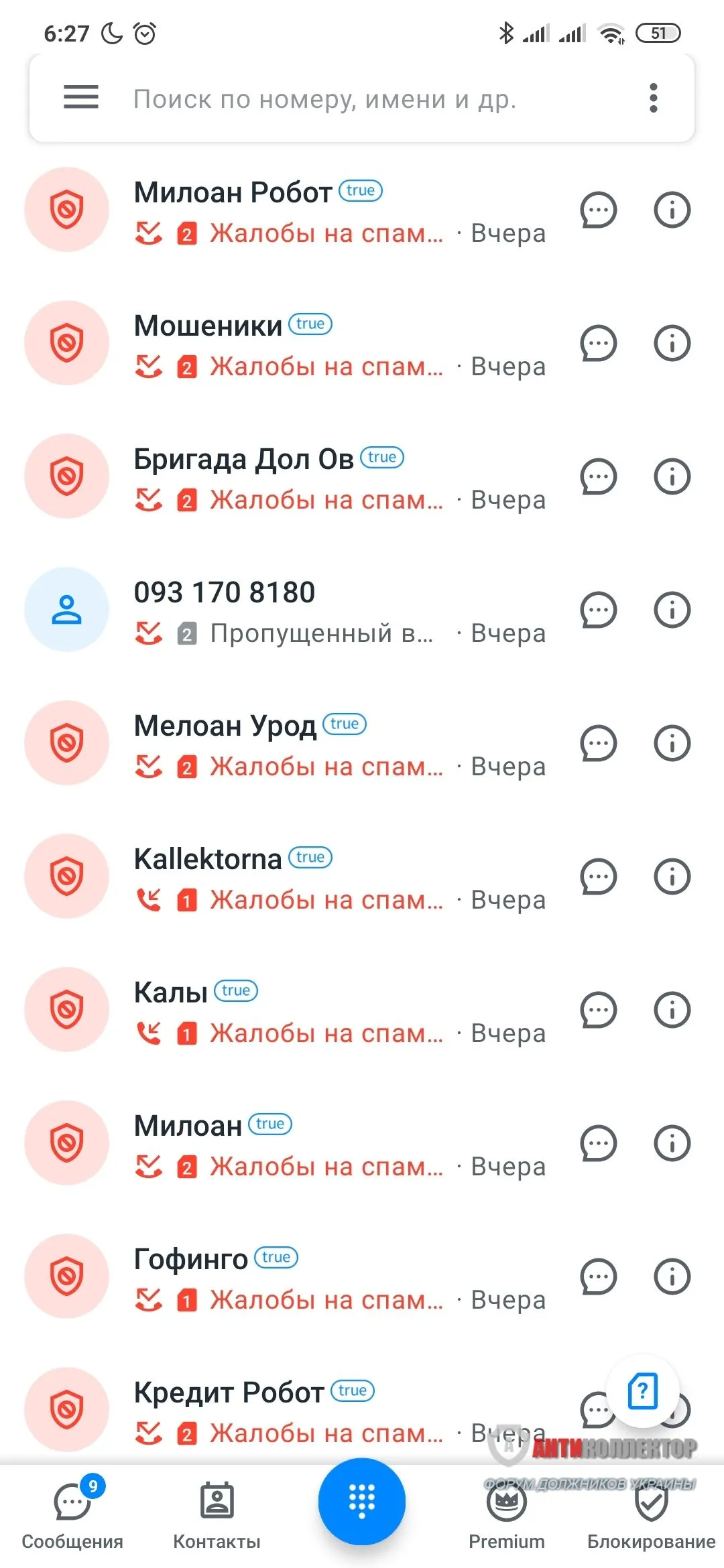View info for Мошеники caller
The image size is (724, 1568).
pyautogui.click(x=672, y=344)
